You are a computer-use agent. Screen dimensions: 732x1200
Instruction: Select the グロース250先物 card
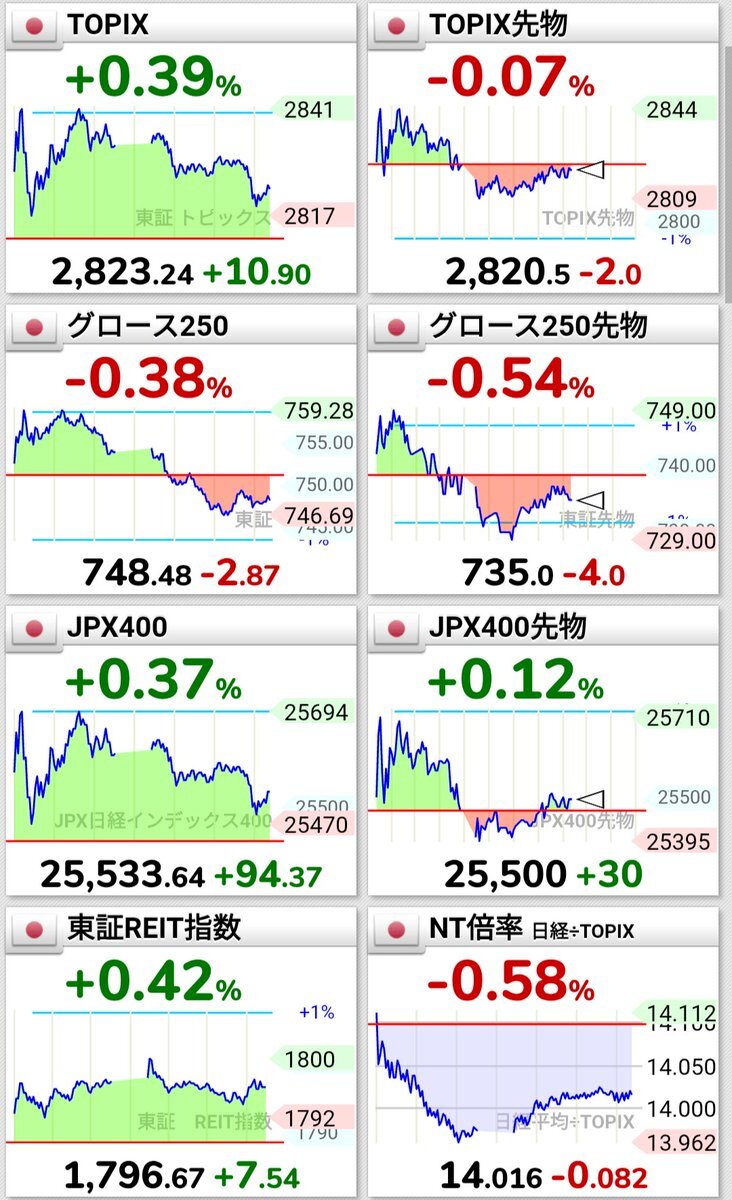tap(543, 450)
